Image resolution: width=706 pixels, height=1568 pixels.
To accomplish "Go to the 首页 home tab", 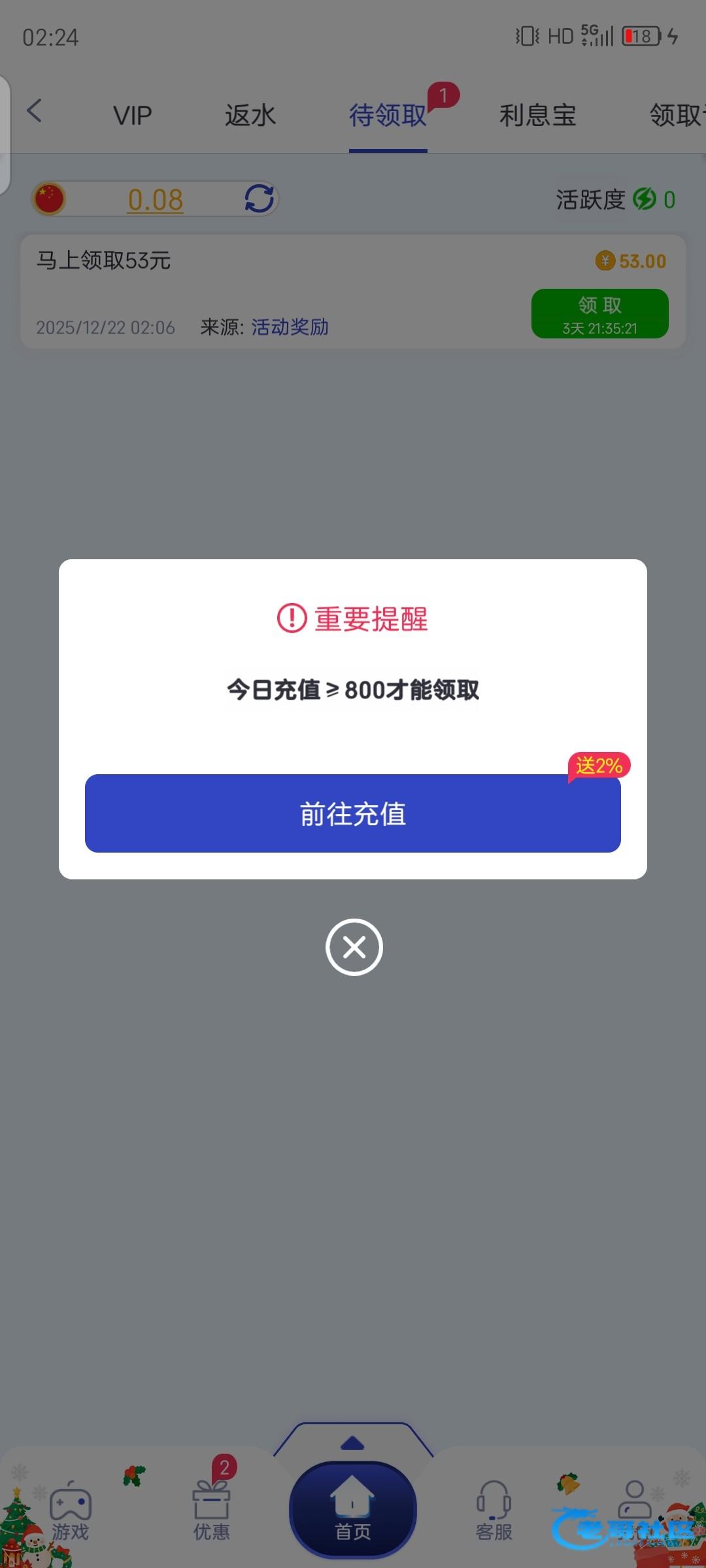I will click(353, 1511).
